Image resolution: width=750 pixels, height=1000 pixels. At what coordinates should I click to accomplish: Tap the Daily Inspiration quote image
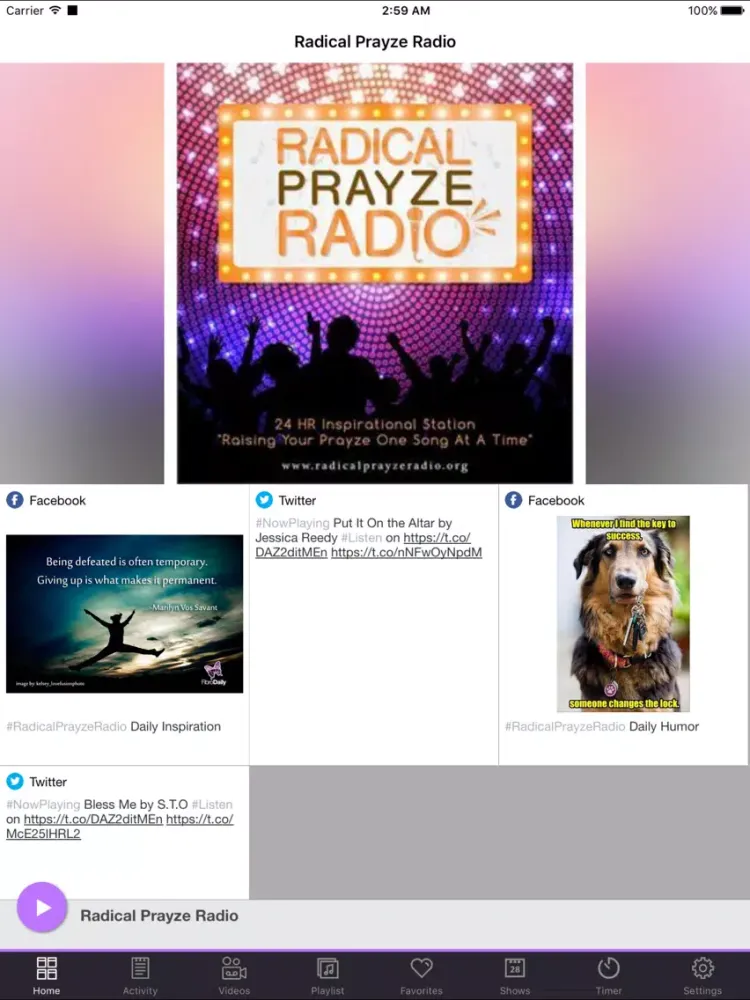point(124,613)
